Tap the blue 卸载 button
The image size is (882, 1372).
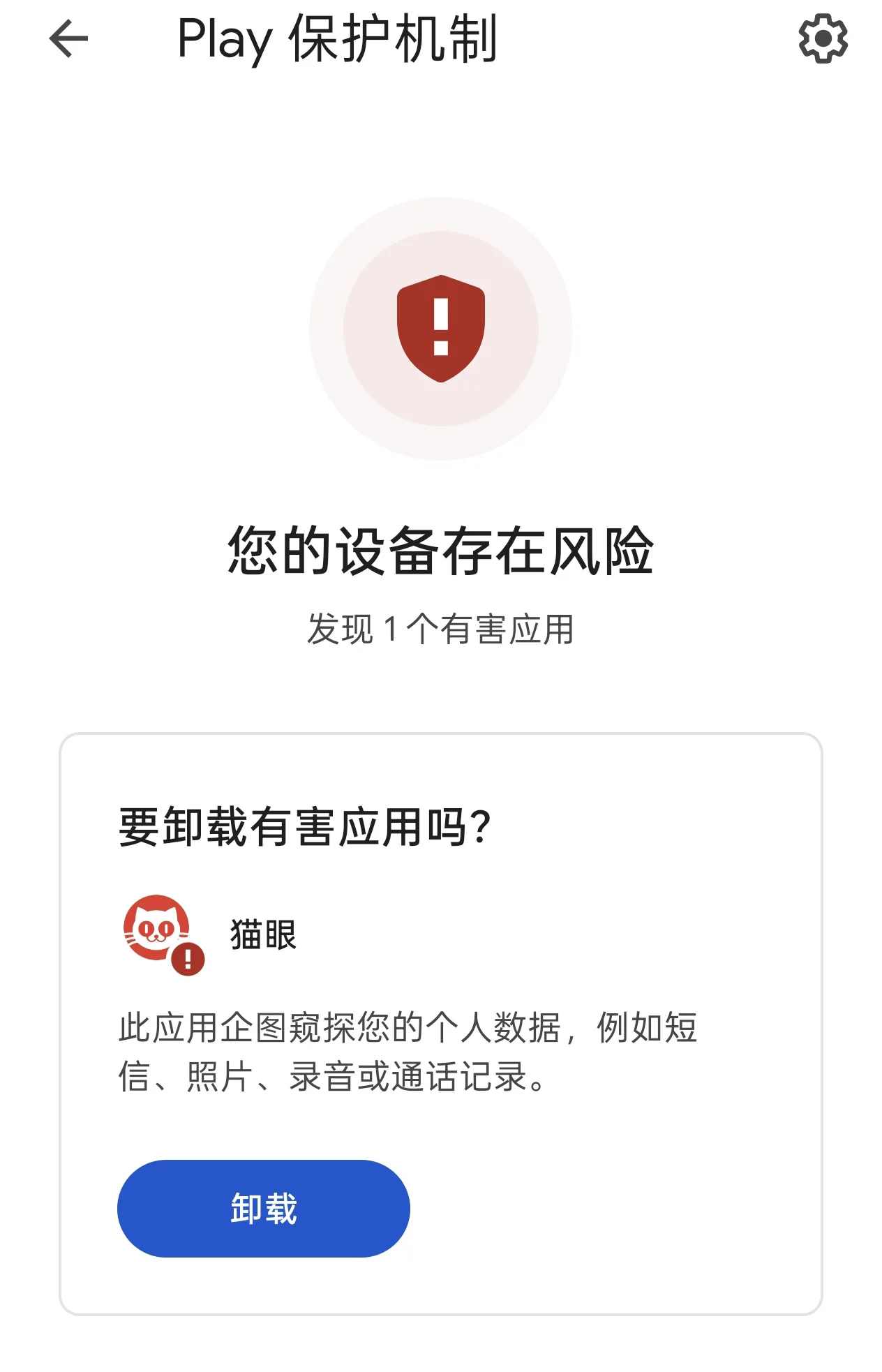263,1208
